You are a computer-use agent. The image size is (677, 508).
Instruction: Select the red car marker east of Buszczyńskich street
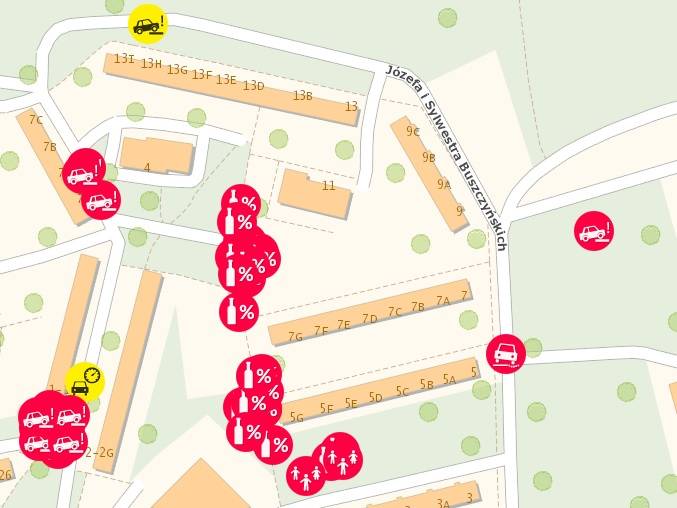pyautogui.click(x=593, y=232)
